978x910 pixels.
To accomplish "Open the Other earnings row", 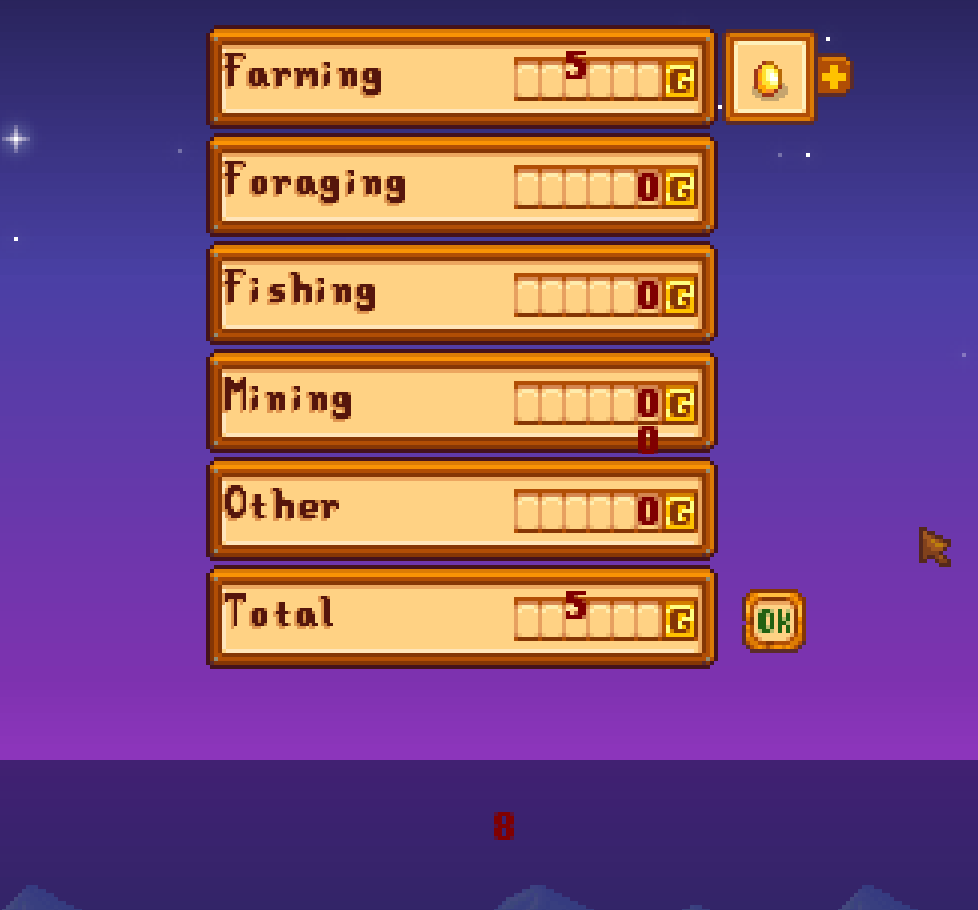I will (x=461, y=509).
